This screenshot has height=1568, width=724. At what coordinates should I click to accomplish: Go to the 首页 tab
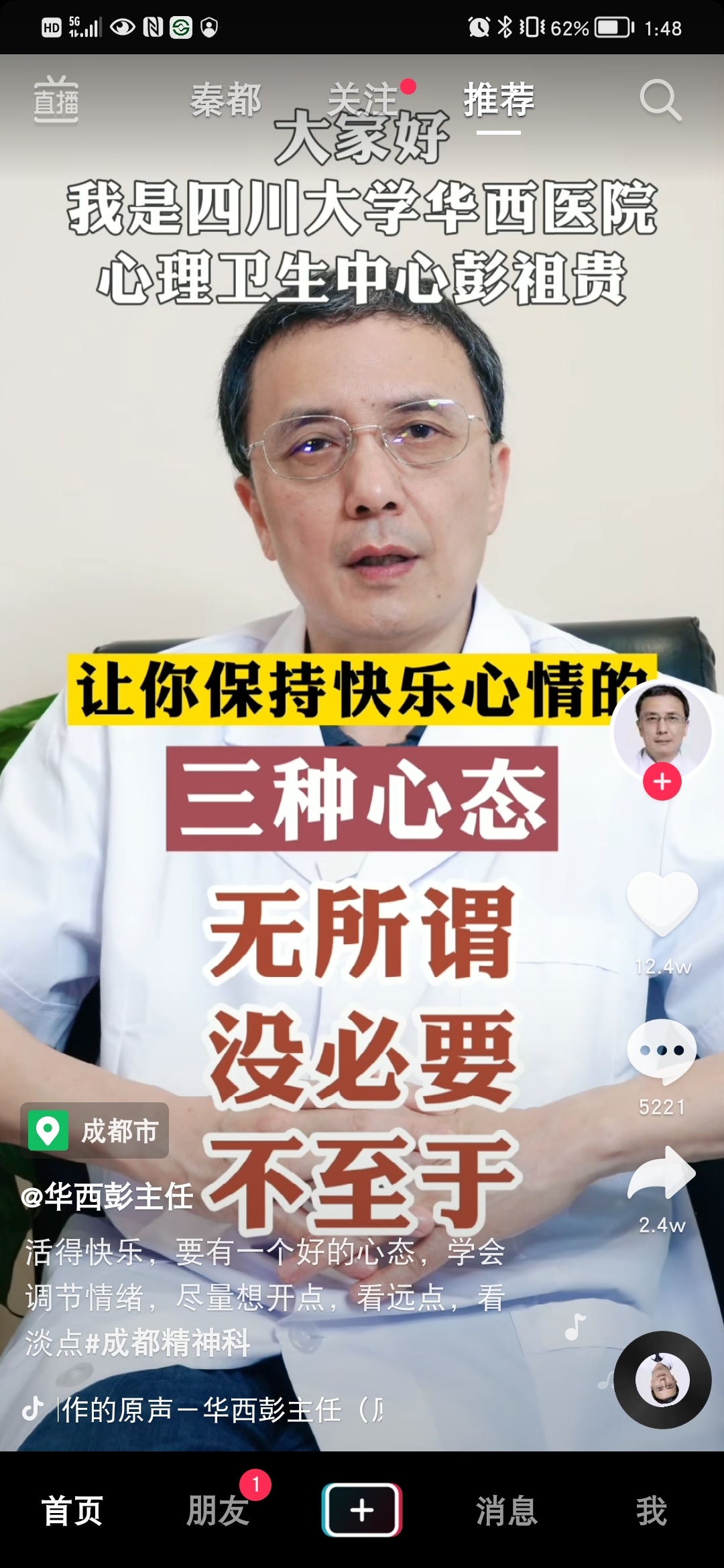tap(72, 1511)
